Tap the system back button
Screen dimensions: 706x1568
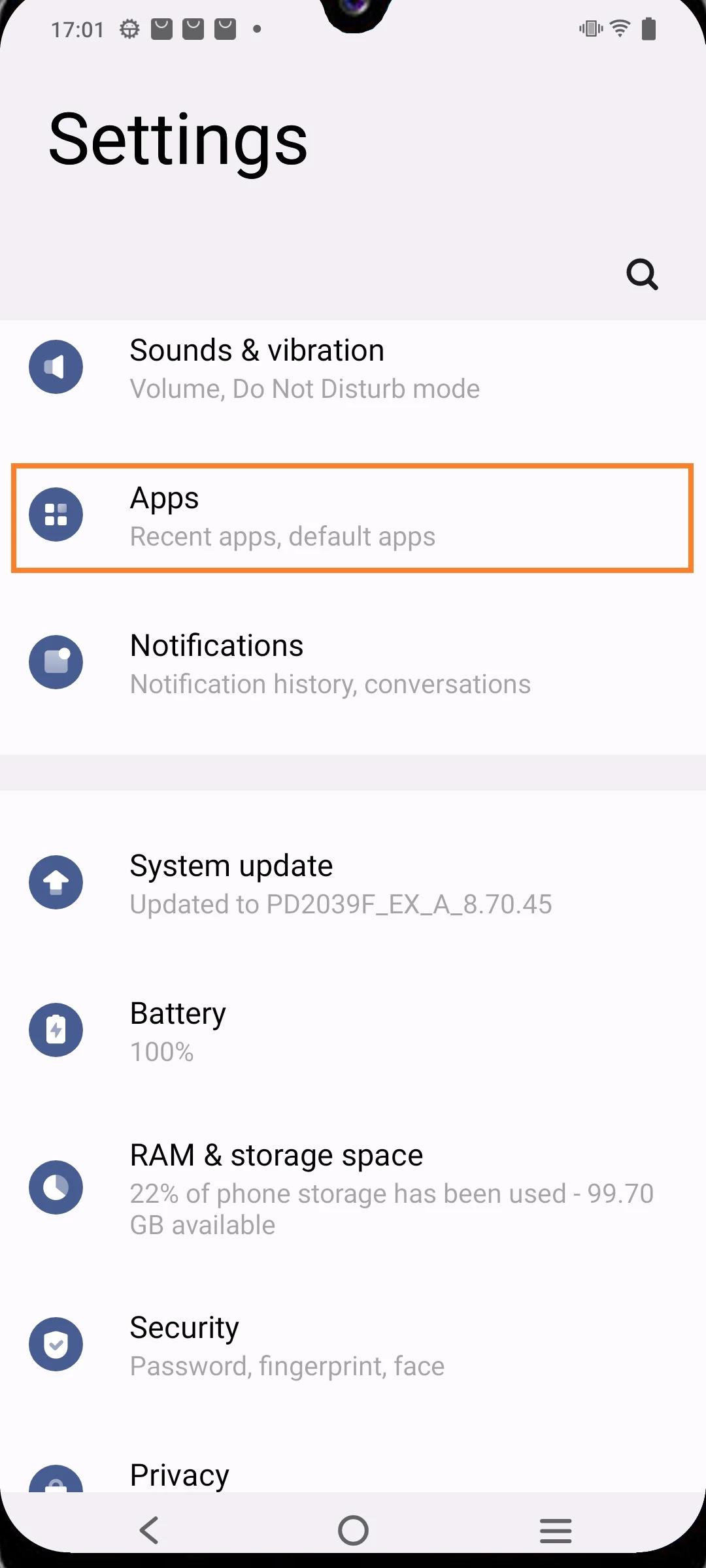click(x=150, y=1530)
